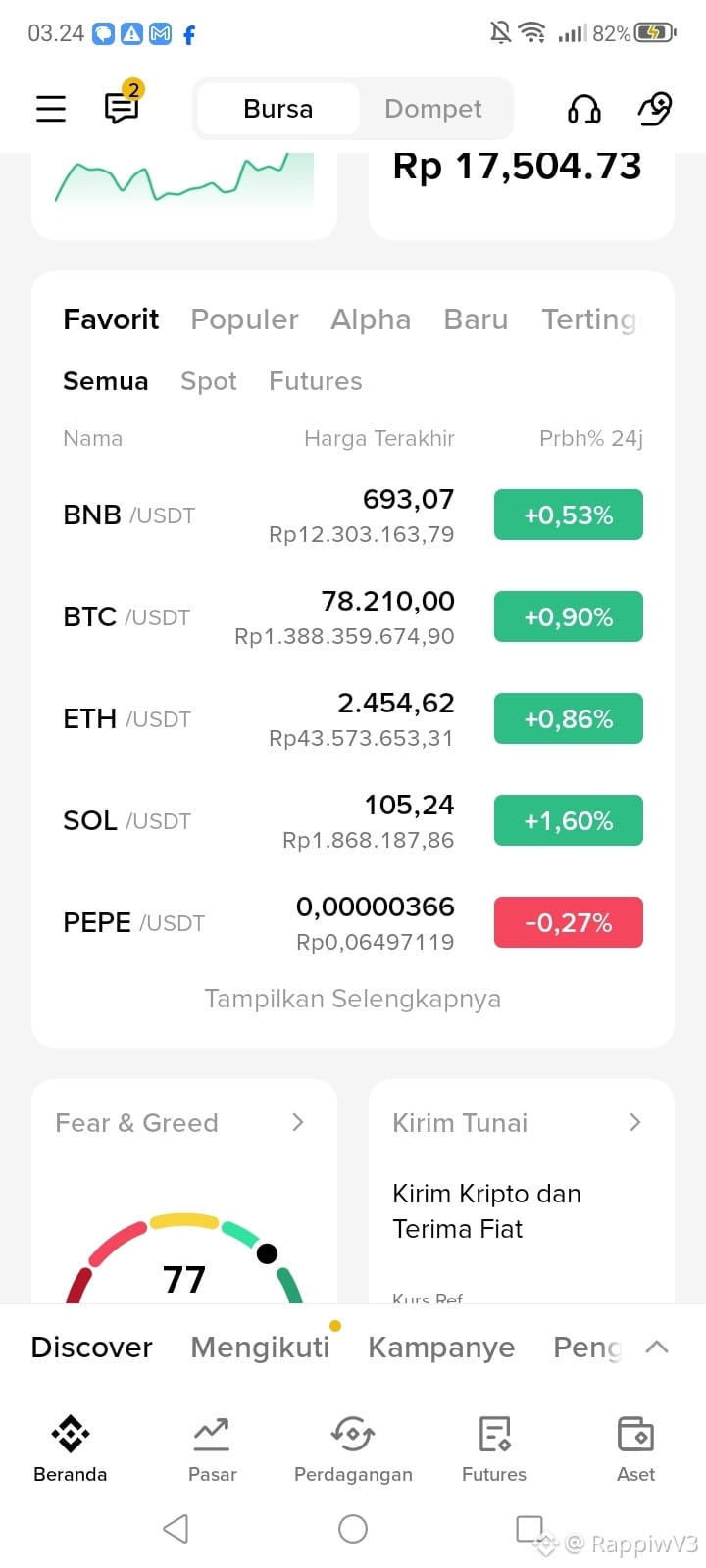
Task: Open the Kirim Tunai card
Action: tap(522, 1192)
